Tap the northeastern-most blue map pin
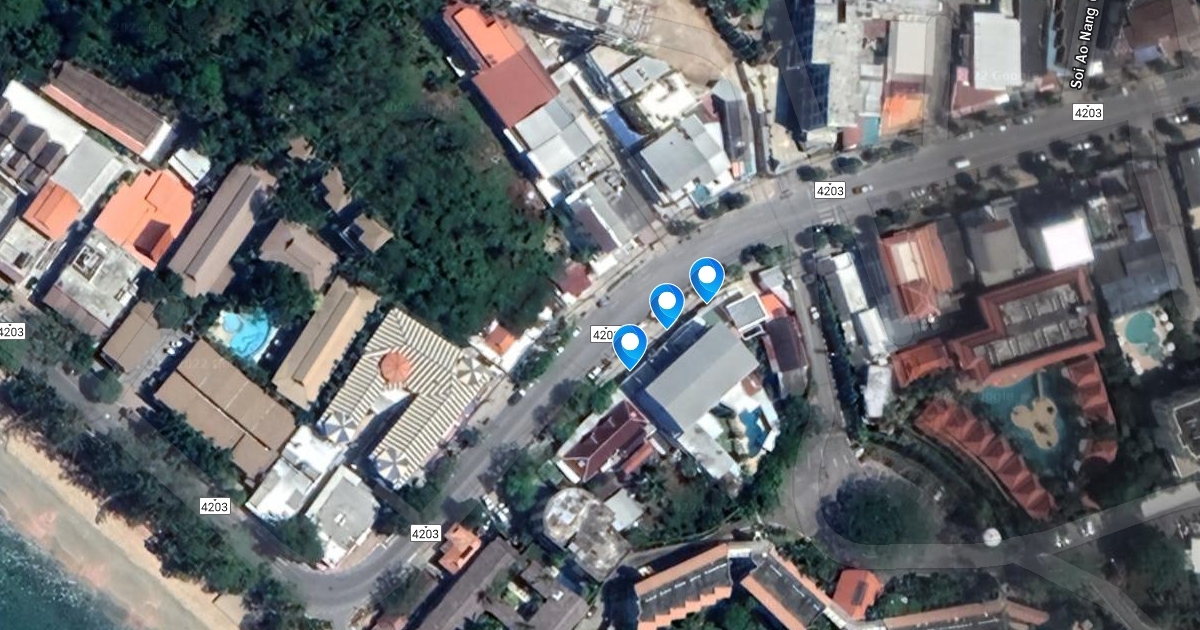The image size is (1200, 630). (707, 276)
